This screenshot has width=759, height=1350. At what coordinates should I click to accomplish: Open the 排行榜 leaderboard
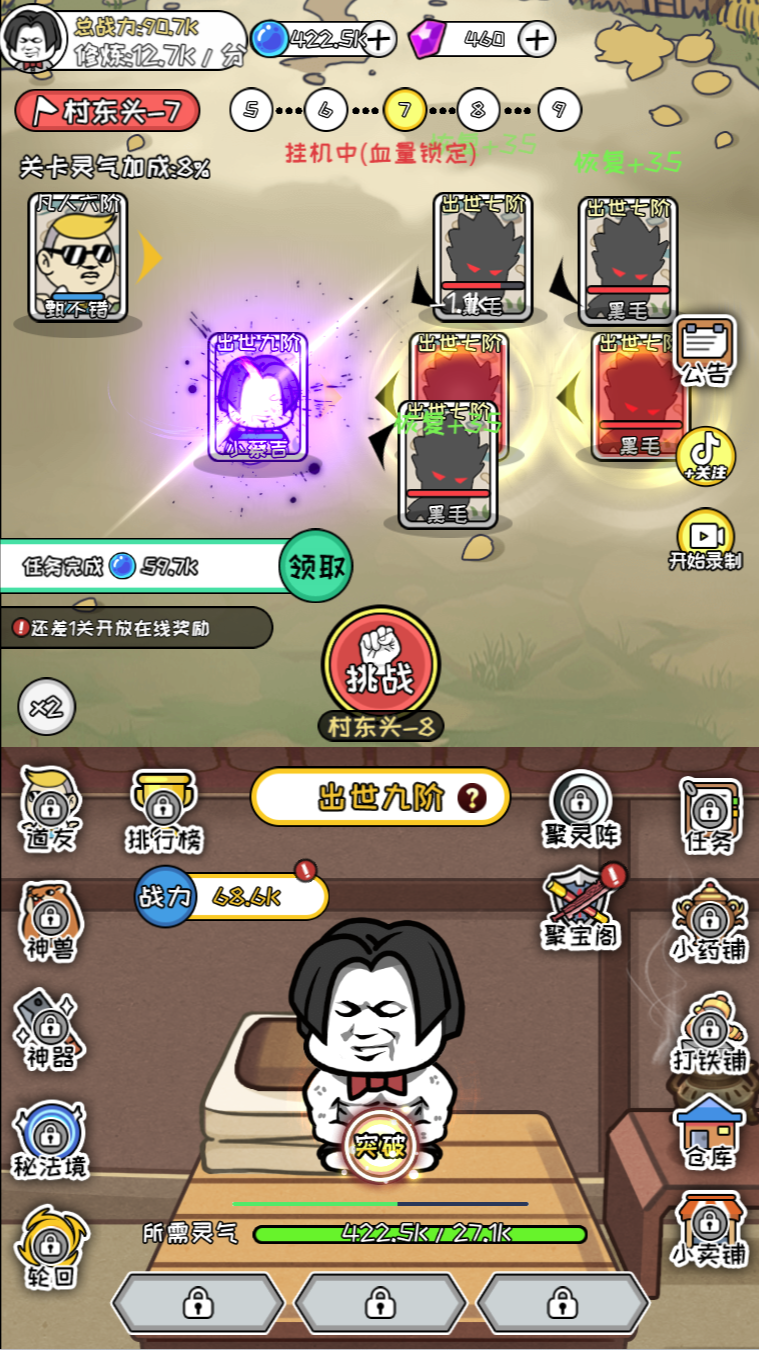(x=164, y=811)
